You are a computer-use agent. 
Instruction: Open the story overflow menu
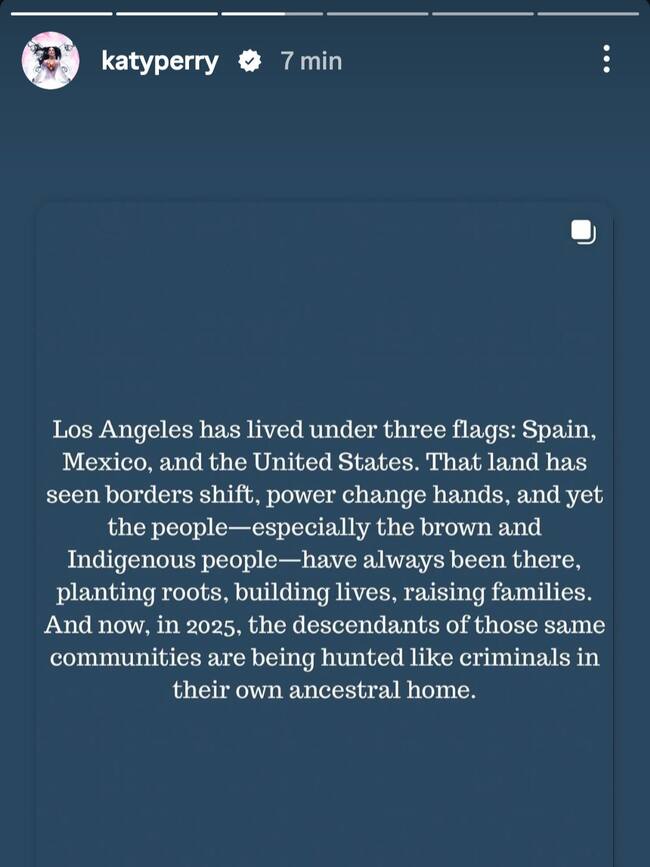[x=606, y=59]
